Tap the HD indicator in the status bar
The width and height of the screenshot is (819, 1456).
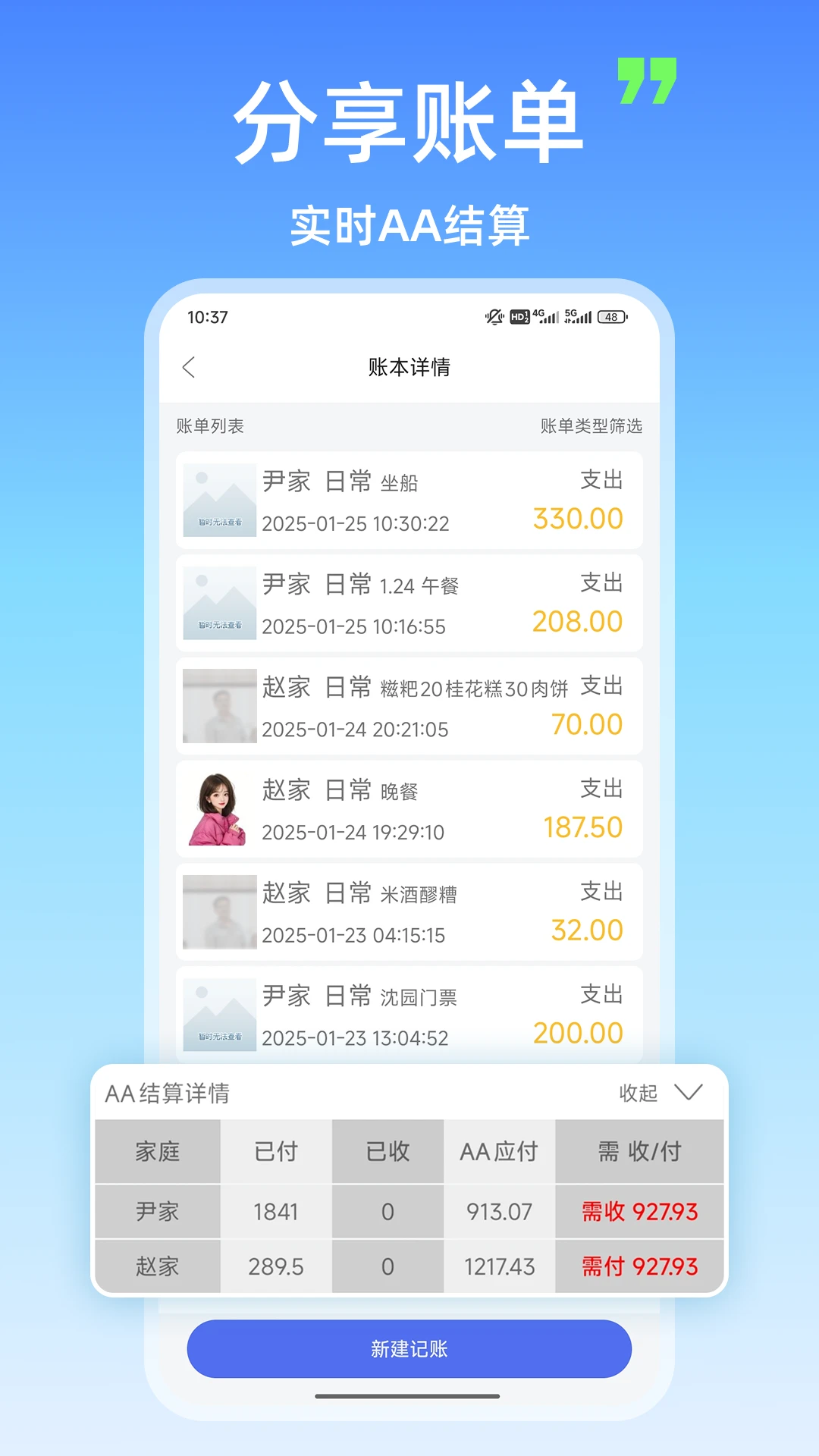coord(519,317)
